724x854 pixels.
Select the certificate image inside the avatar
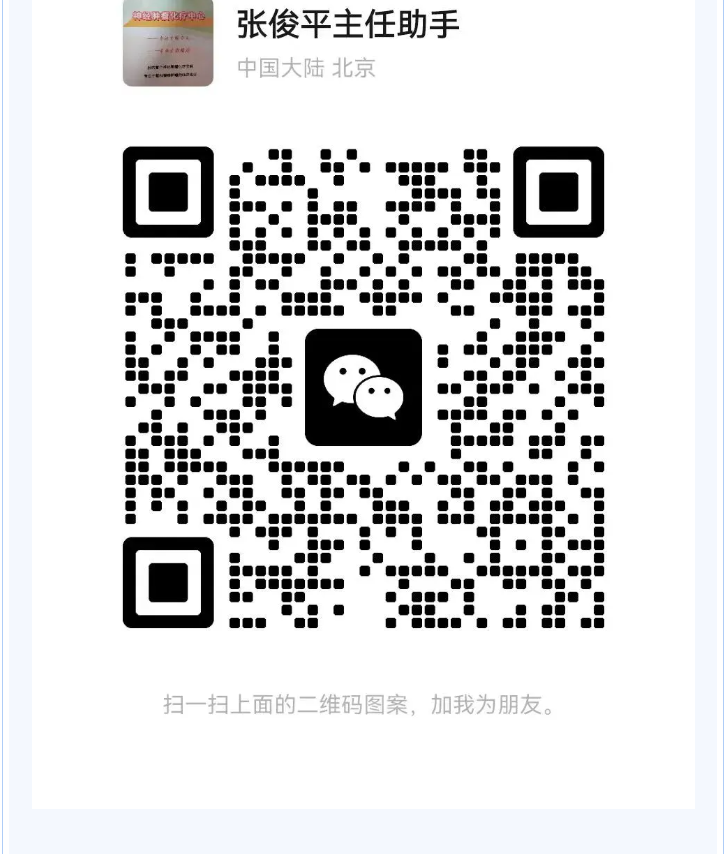[x=166, y=44]
